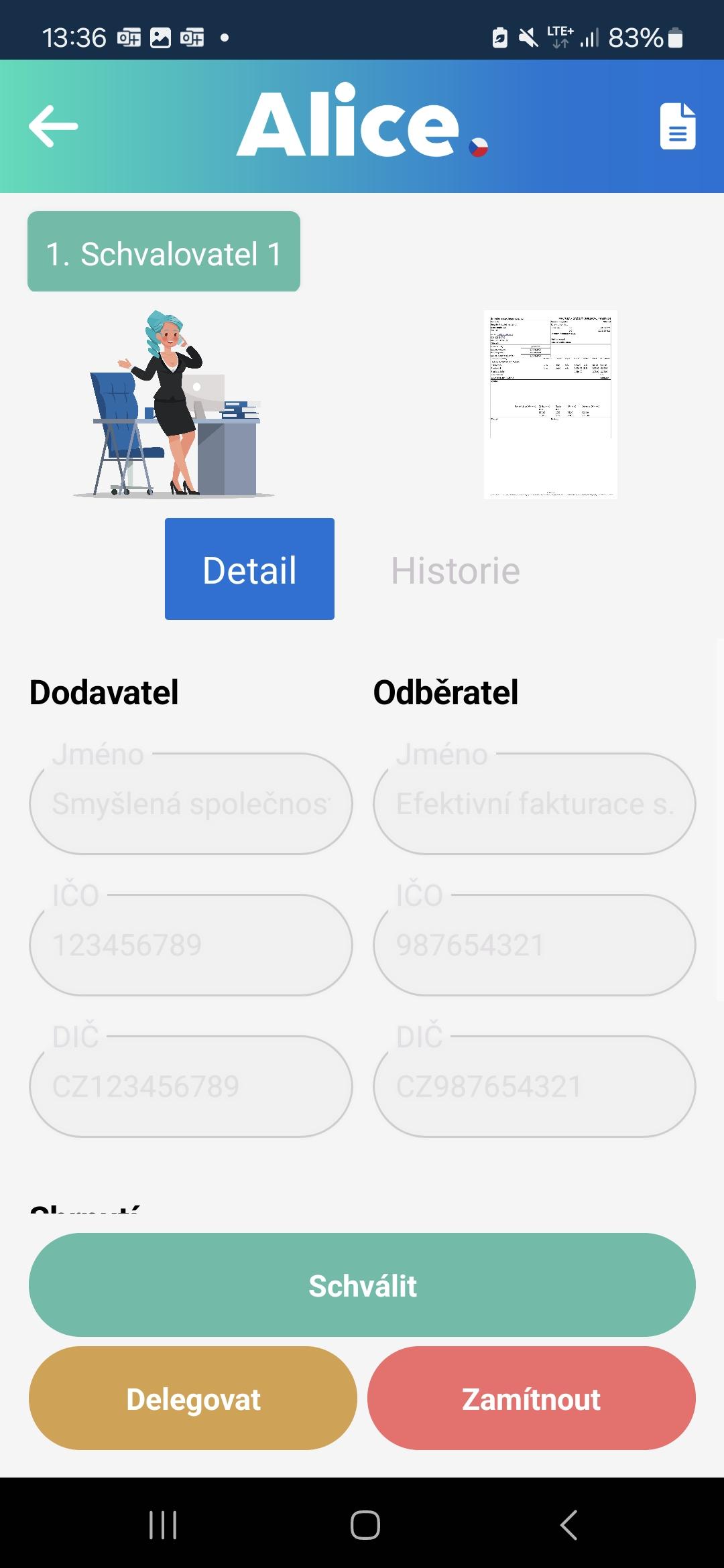Go to the system home screen
The height and width of the screenshot is (1568, 724).
click(x=365, y=1525)
